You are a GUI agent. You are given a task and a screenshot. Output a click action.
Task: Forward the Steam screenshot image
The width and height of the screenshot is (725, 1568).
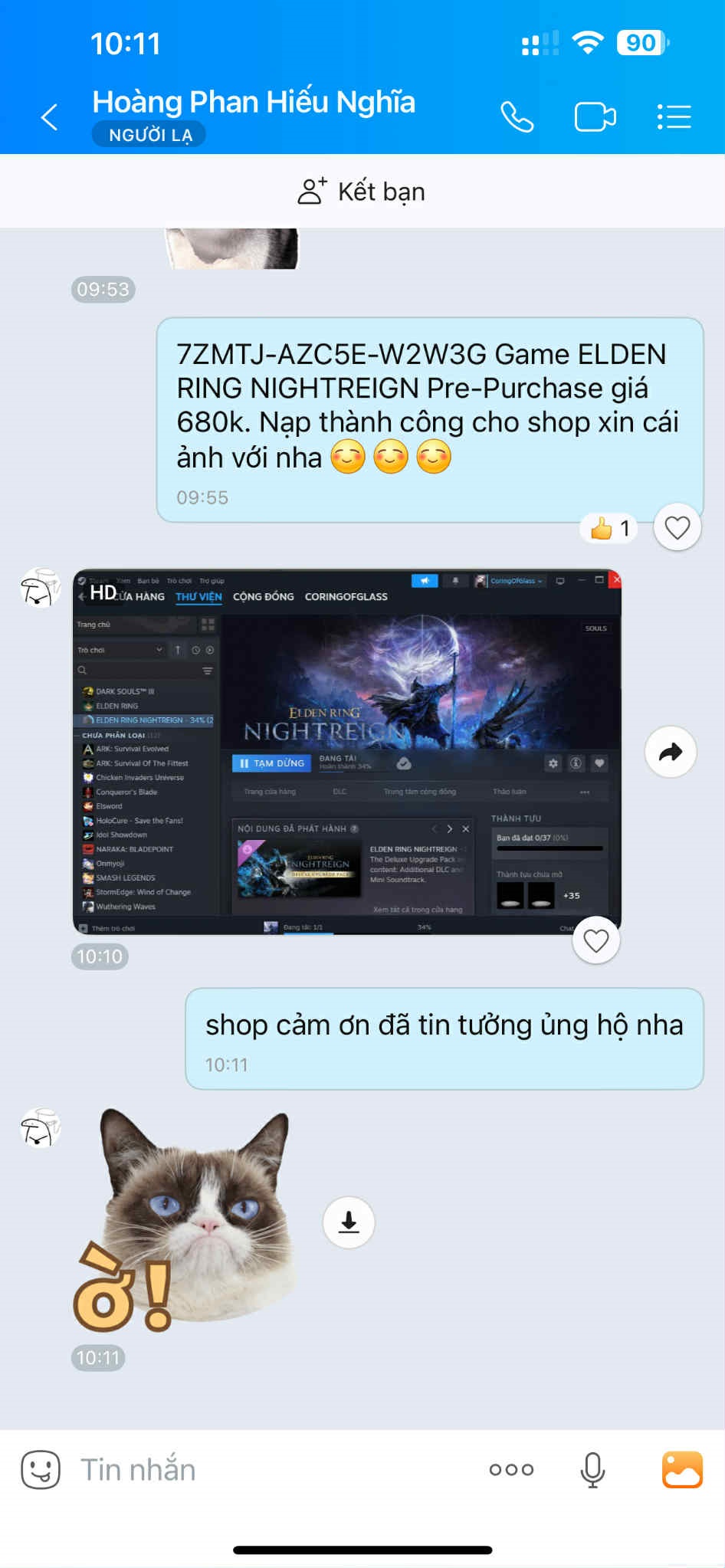point(671,752)
